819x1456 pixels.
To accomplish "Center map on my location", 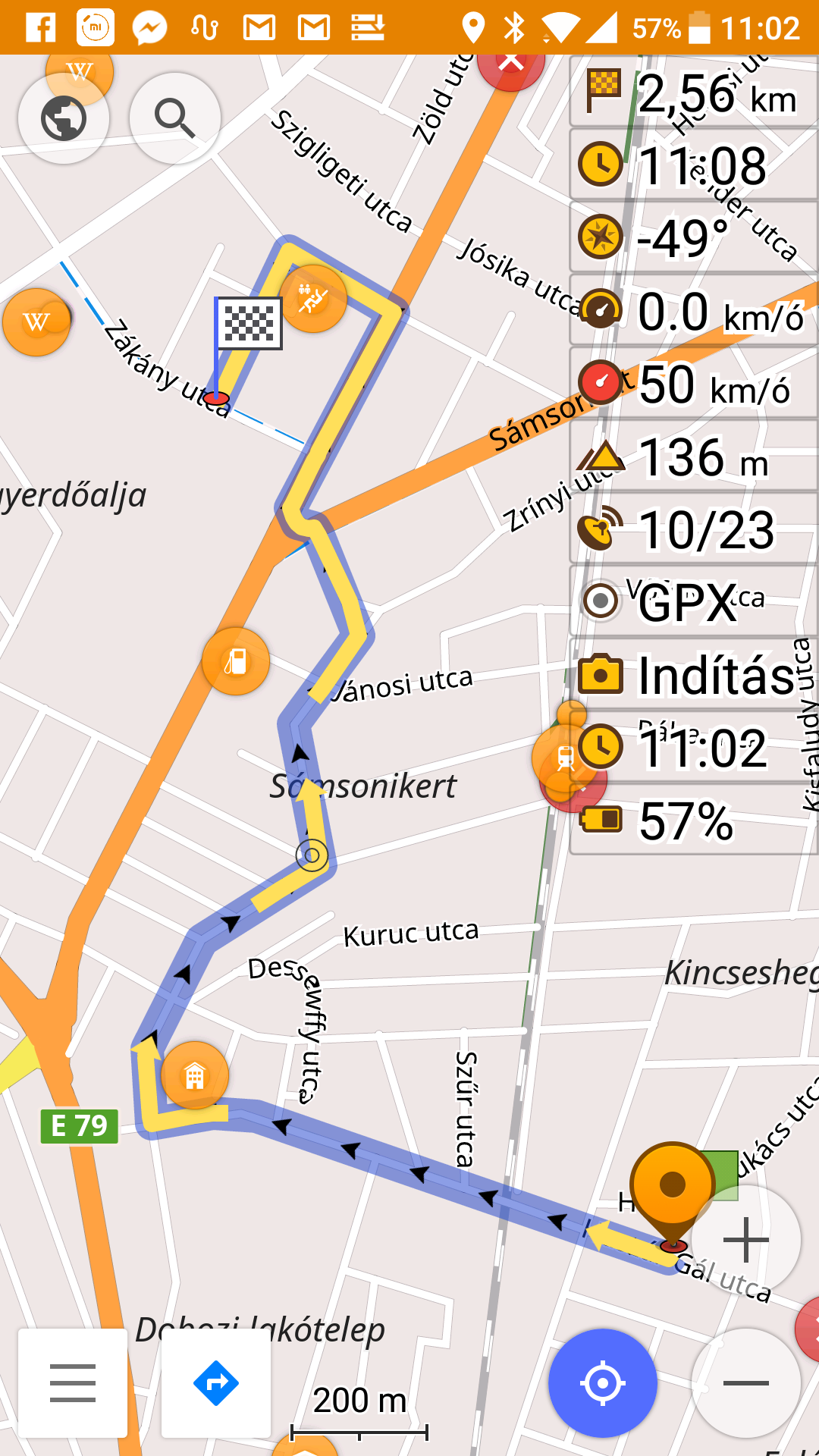I will (603, 1383).
